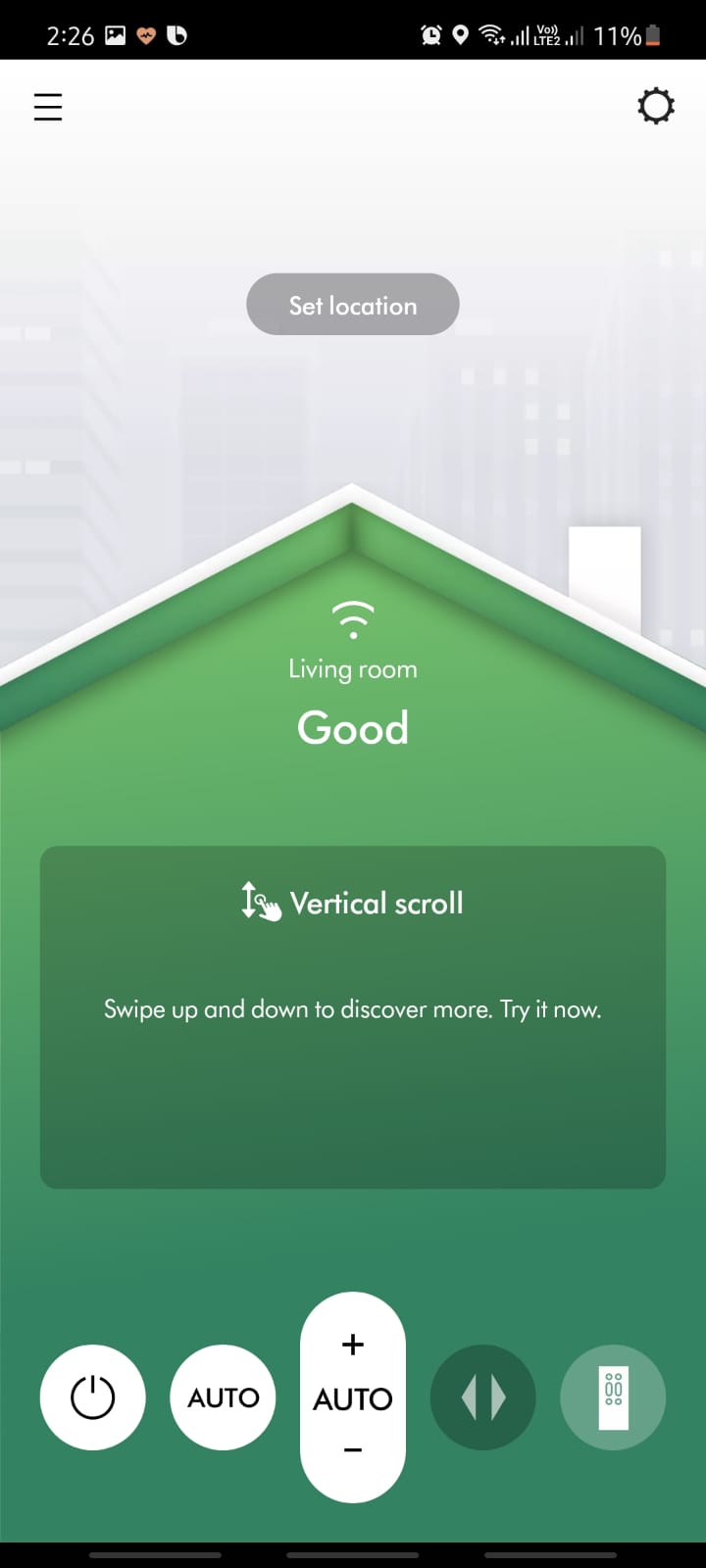Open the remote control button
The height and width of the screenshot is (1568, 706).
pos(613,1397)
